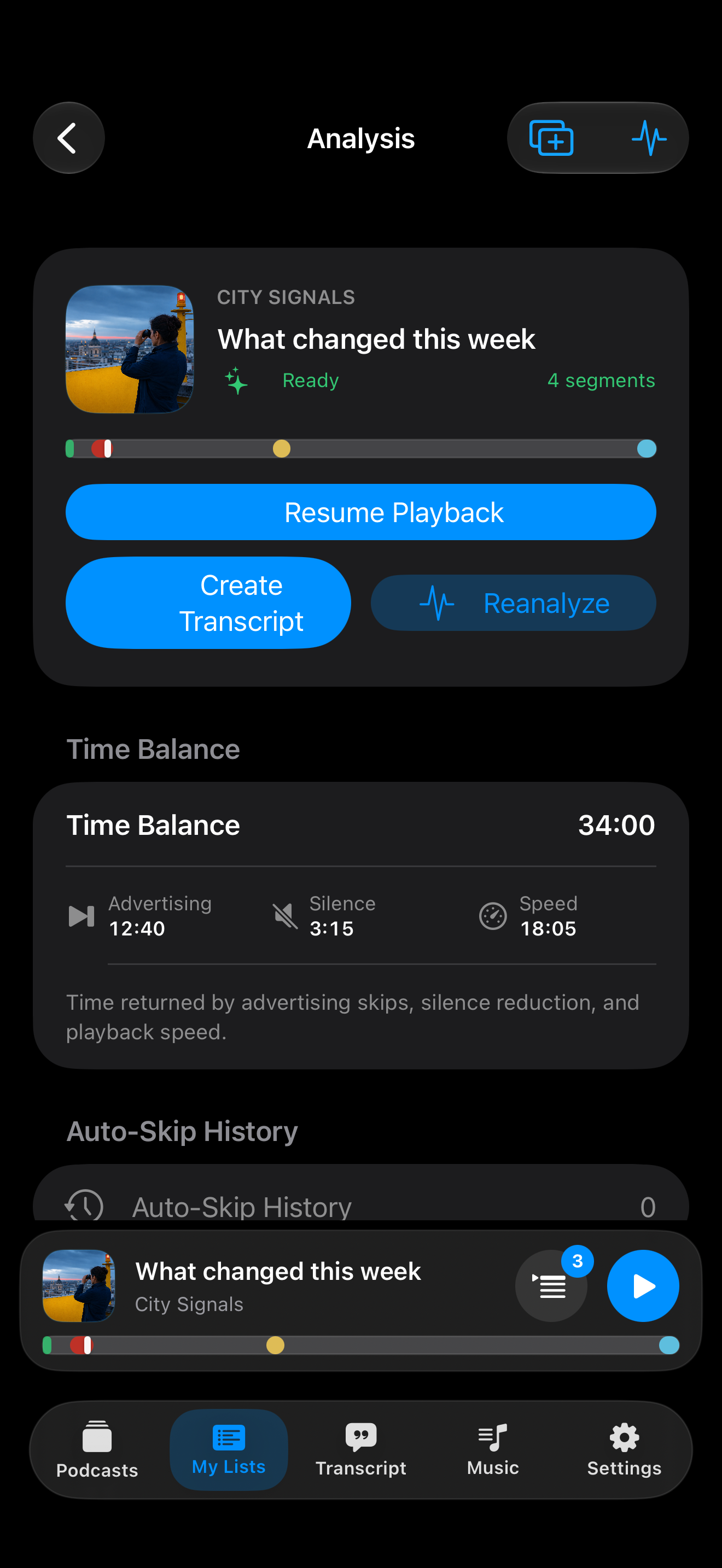The image size is (722, 1568).
Task: Open mini player artwork for What changed this week
Action: coord(79,1285)
